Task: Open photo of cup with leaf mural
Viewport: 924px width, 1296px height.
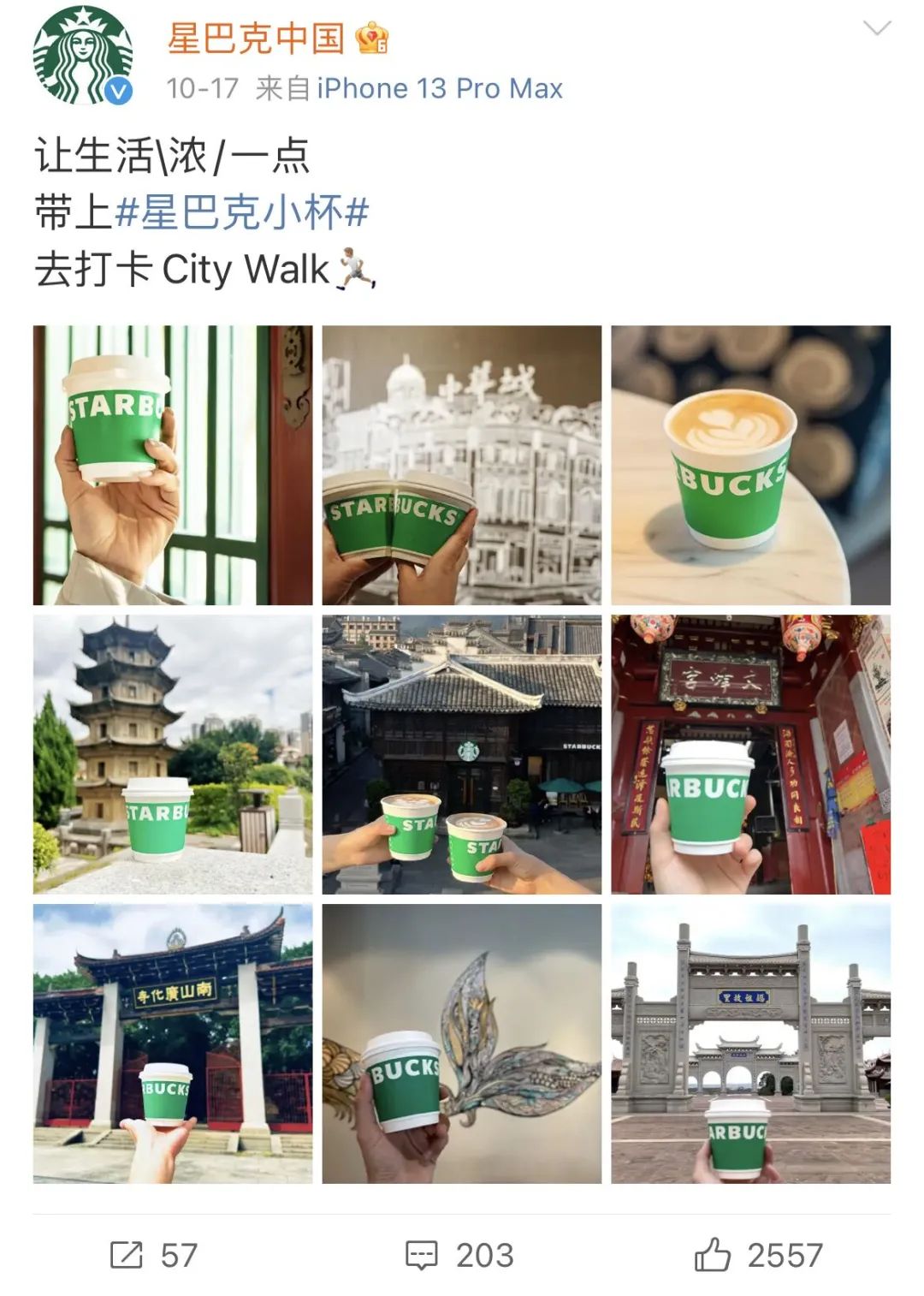Action: tap(461, 1043)
